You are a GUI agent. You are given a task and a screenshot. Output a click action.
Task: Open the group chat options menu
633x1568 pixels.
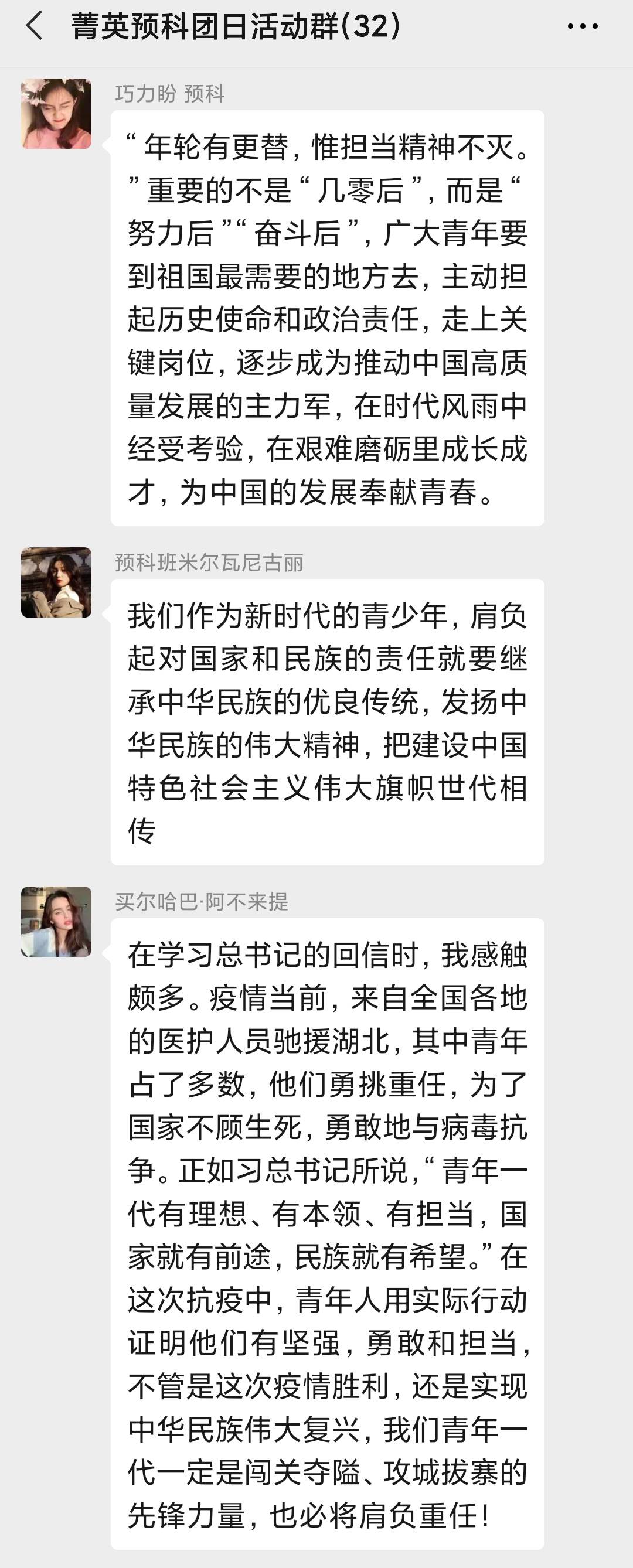[582, 26]
